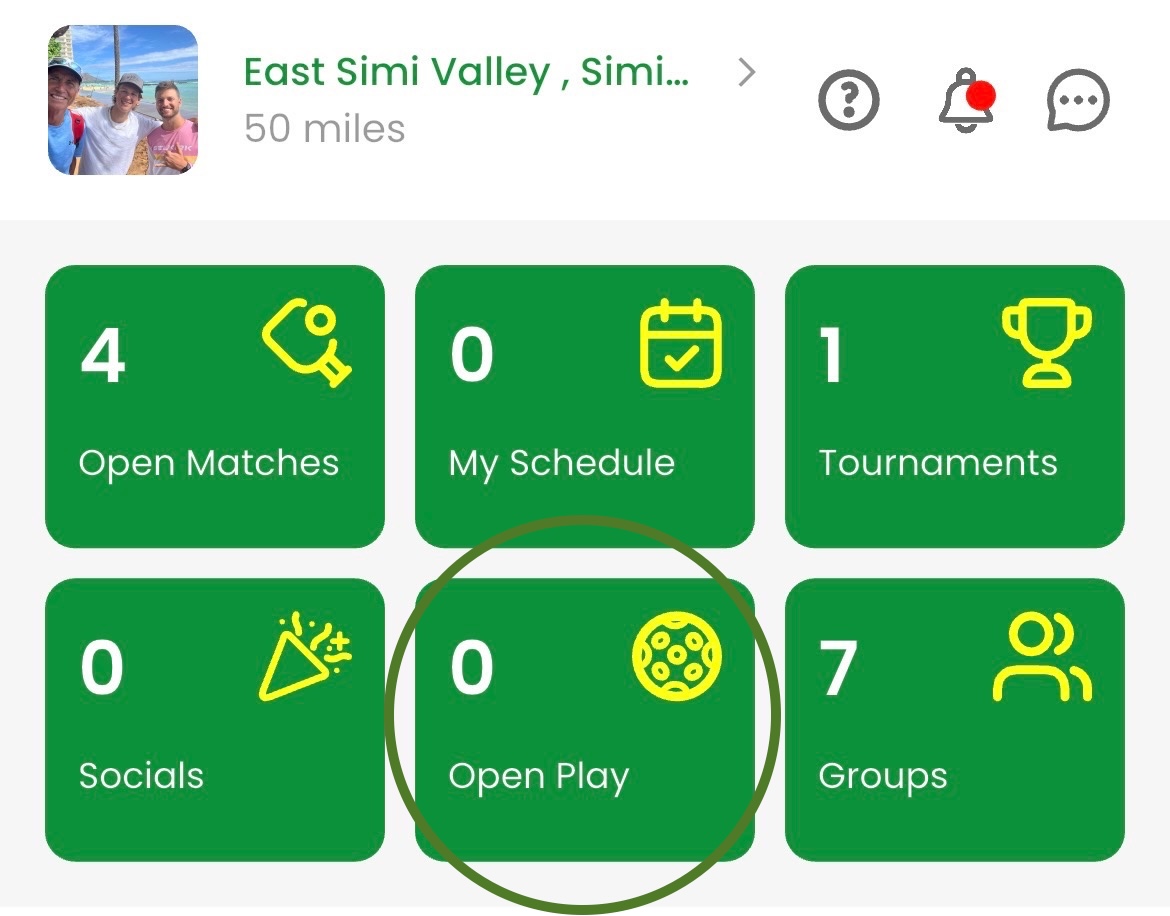Screen dimensions: 1170x916
Task: Open the Open Matches tile
Action: click(x=215, y=406)
